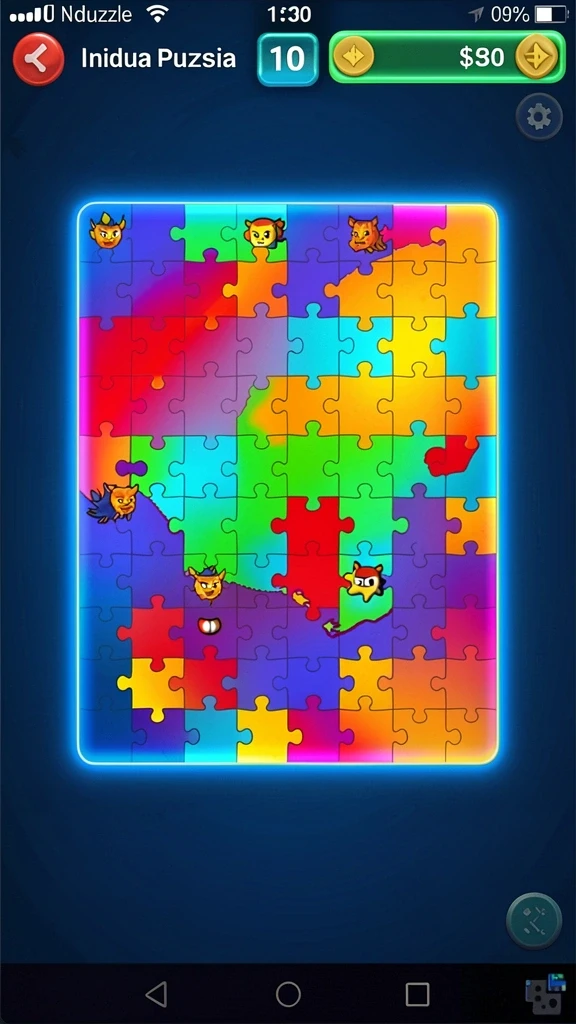The image size is (576, 1024).
Task: Go back with the system back triangle
Action: (x=157, y=994)
